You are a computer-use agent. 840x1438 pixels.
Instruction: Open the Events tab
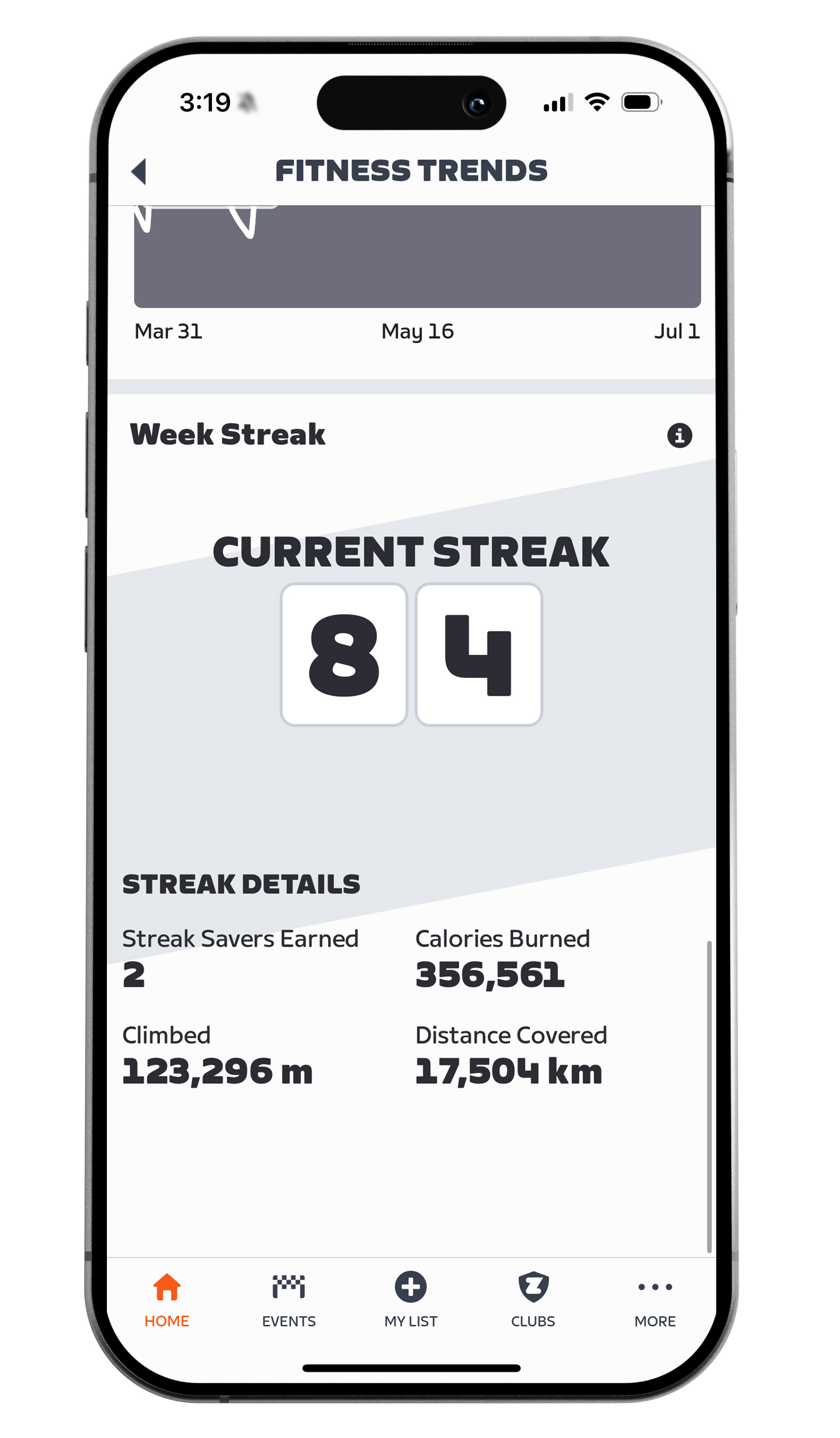pyautogui.click(x=289, y=1301)
